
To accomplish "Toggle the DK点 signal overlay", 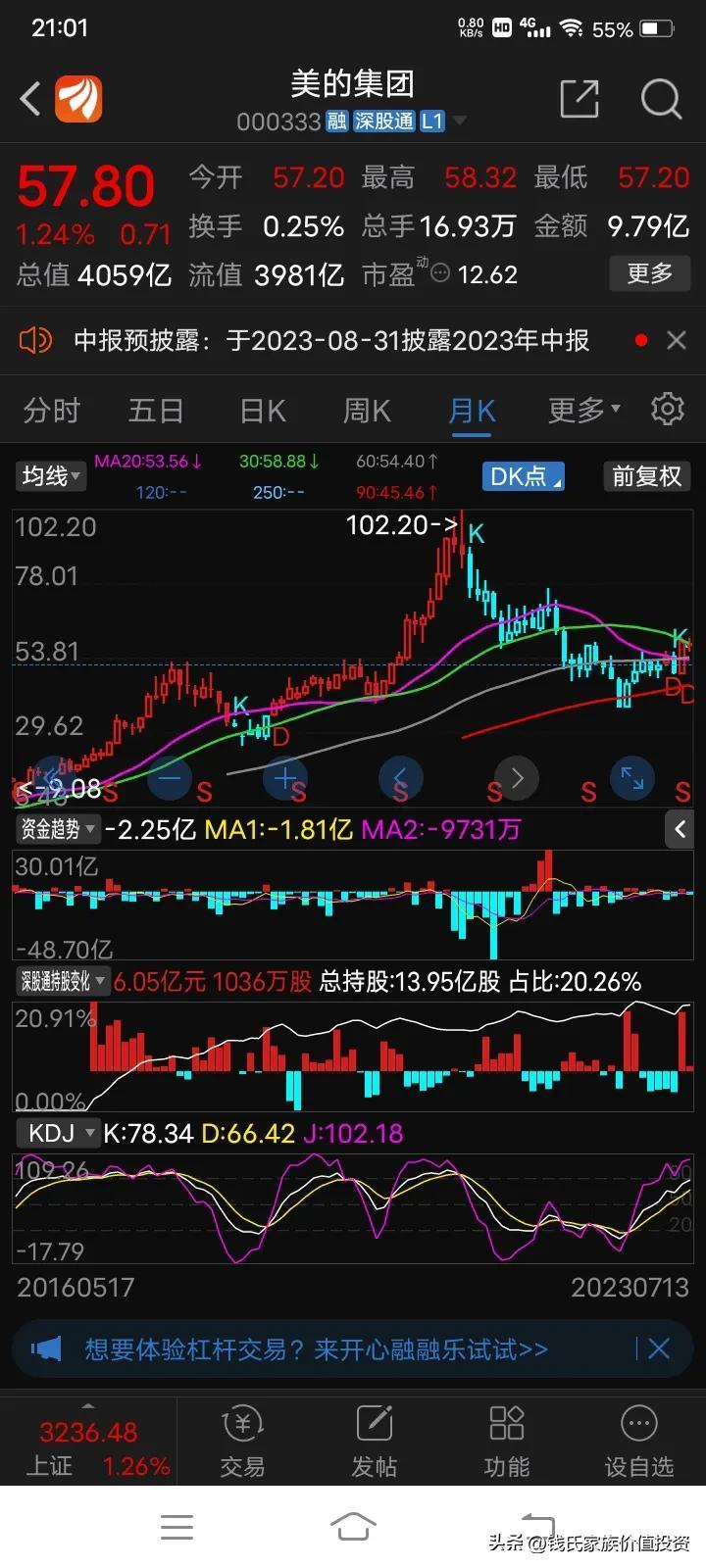I will tap(523, 476).
